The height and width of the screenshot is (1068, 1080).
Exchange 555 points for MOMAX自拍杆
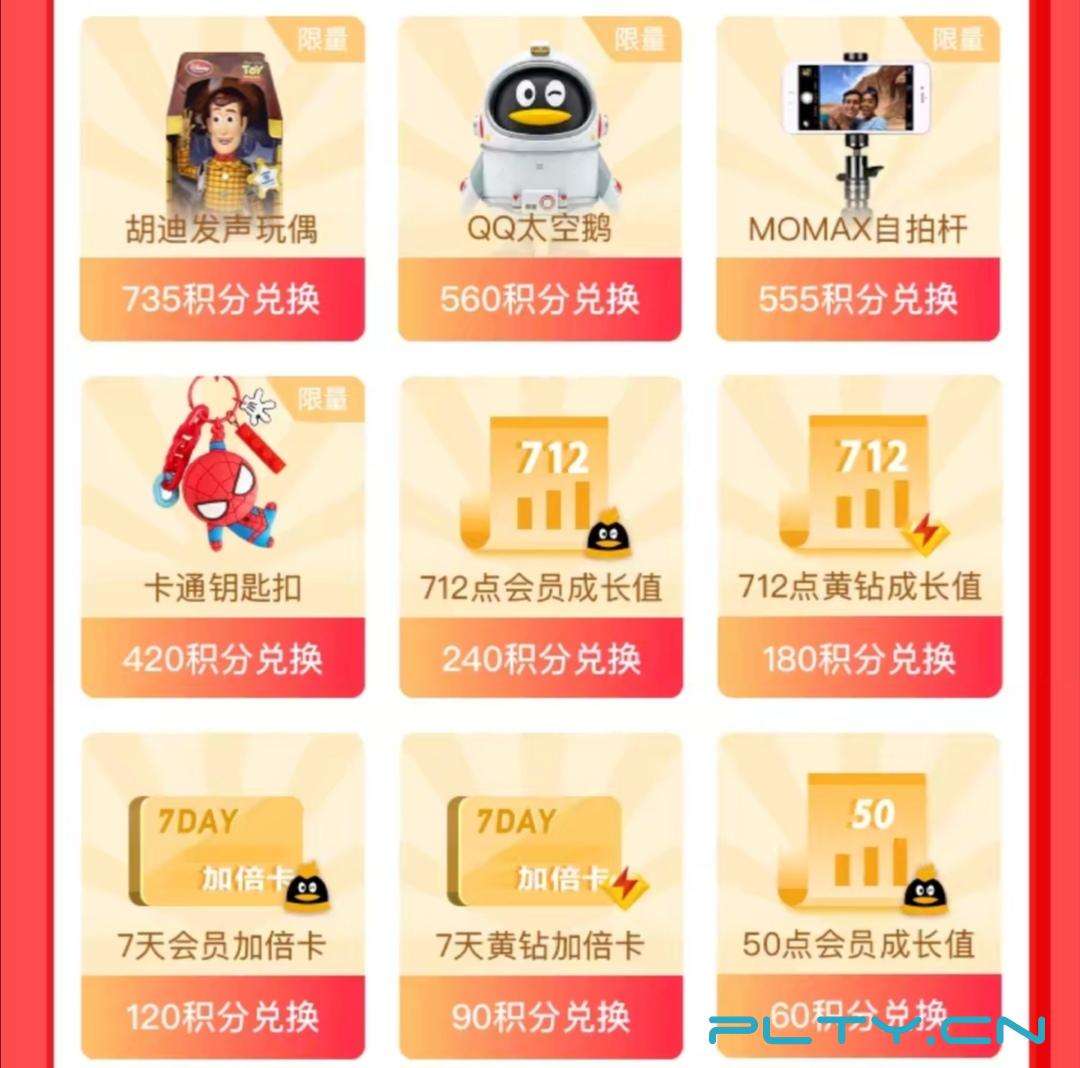tap(858, 300)
